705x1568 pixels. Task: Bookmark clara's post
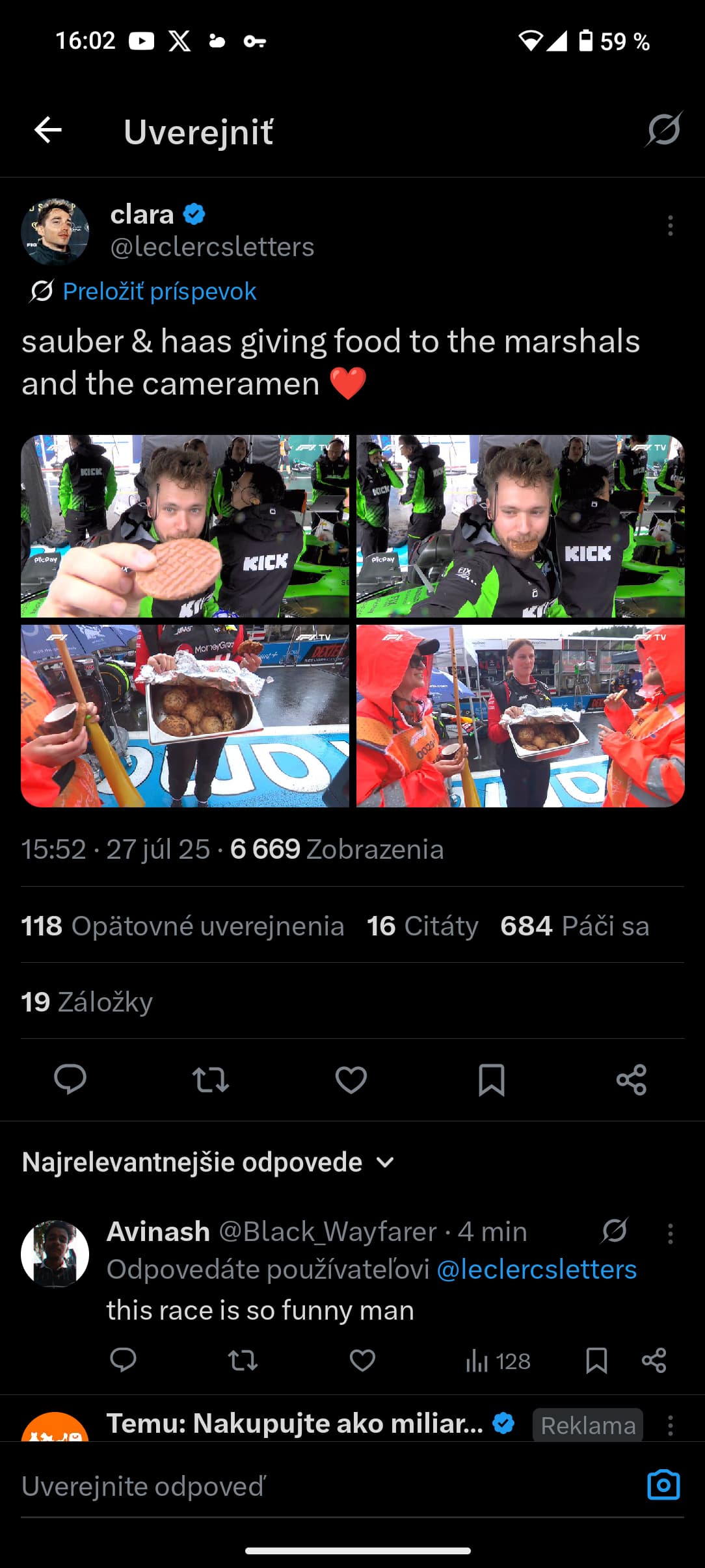492,1079
